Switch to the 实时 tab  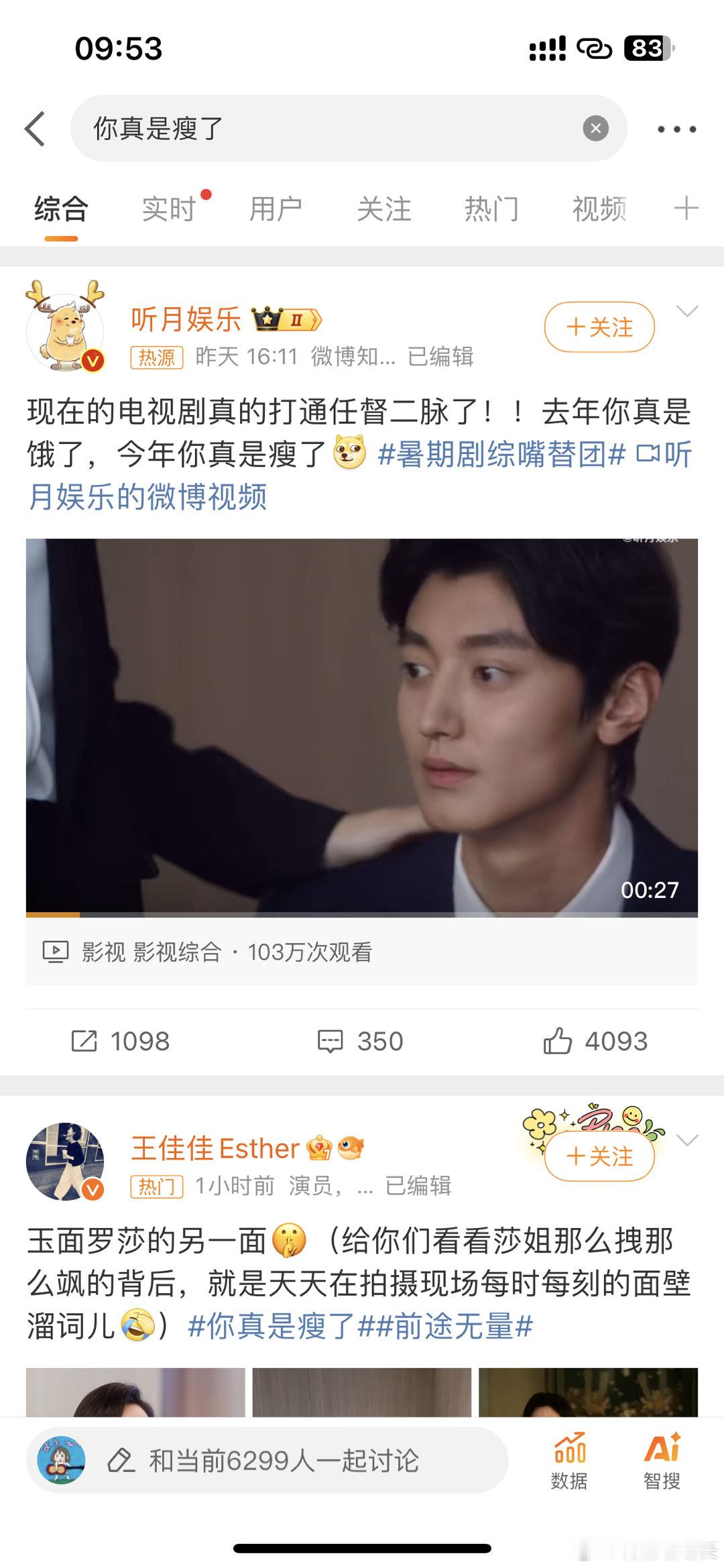pyautogui.click(x=166, y=210)
